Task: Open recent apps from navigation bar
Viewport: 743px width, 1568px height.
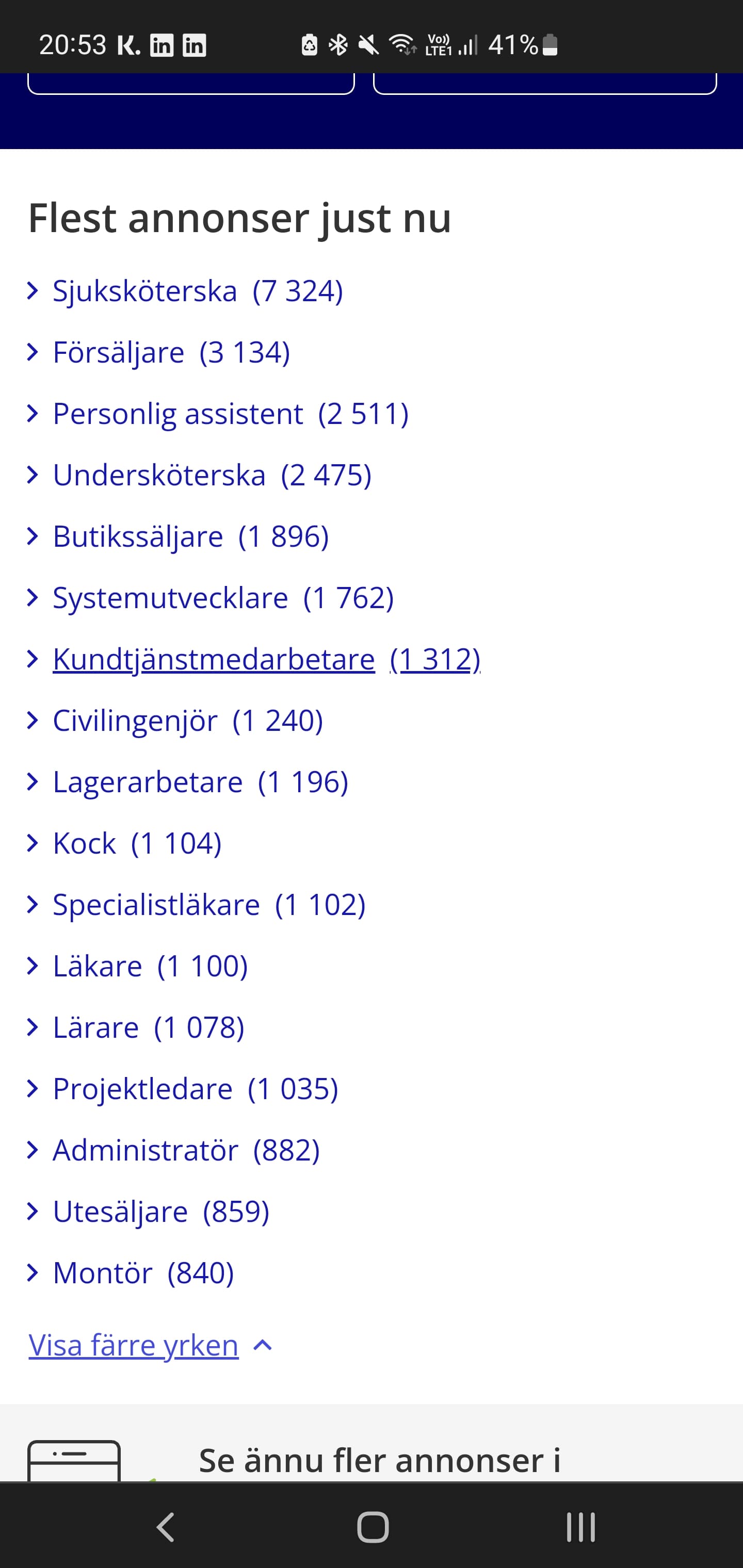Action: click(580, 1527)
